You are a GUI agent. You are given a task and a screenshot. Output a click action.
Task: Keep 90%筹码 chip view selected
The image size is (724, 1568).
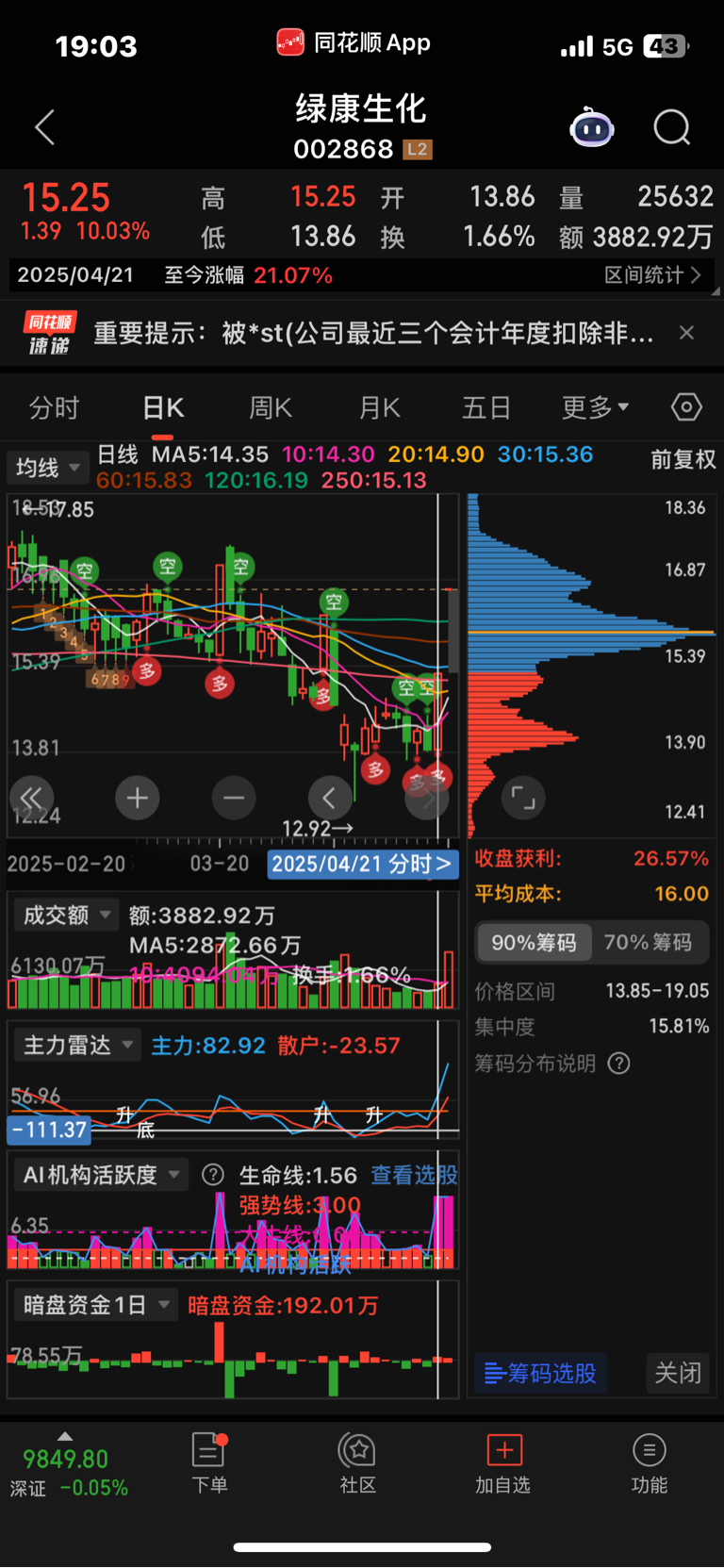[533, 942]
